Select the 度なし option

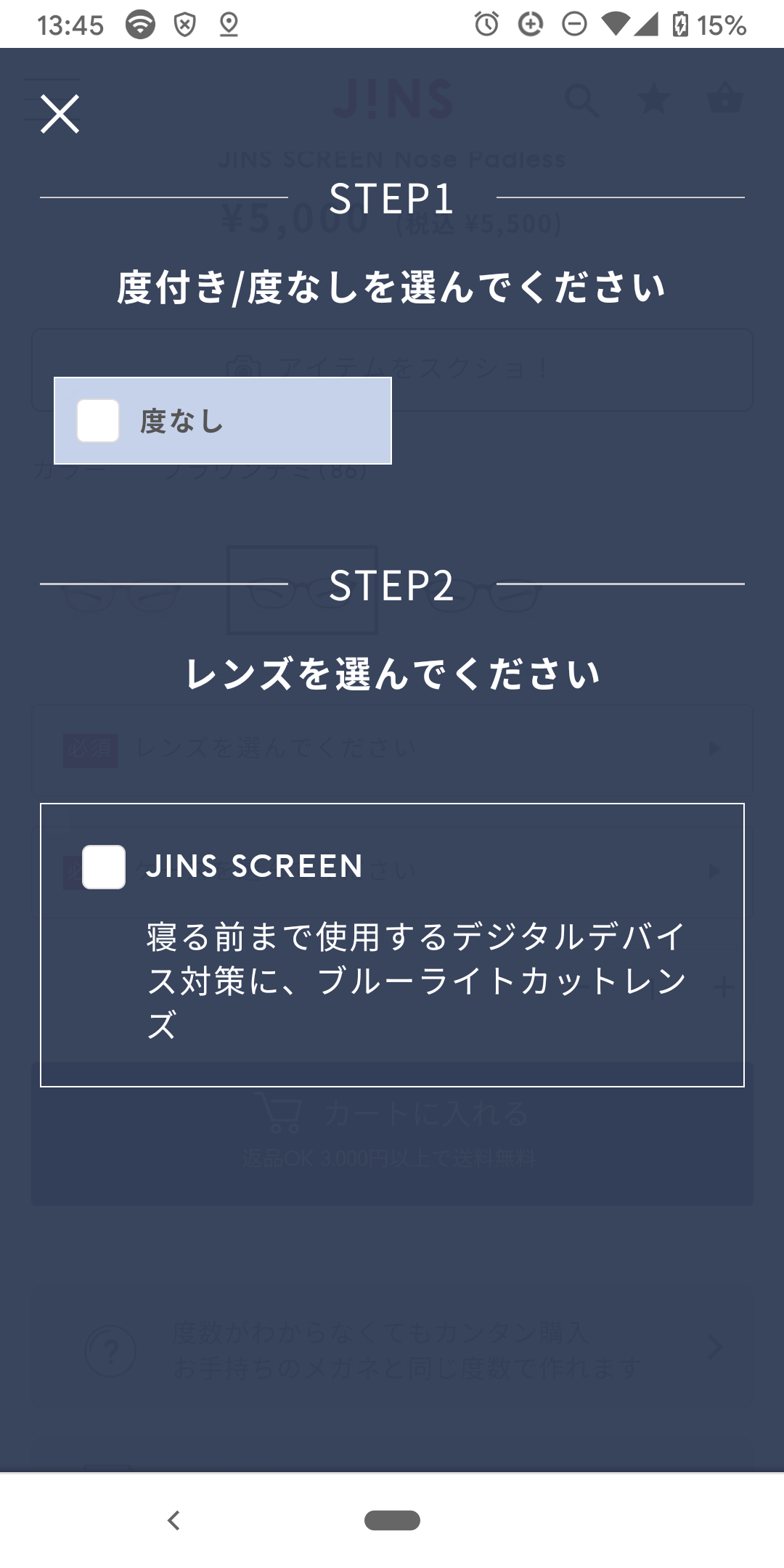coord(223,421)
